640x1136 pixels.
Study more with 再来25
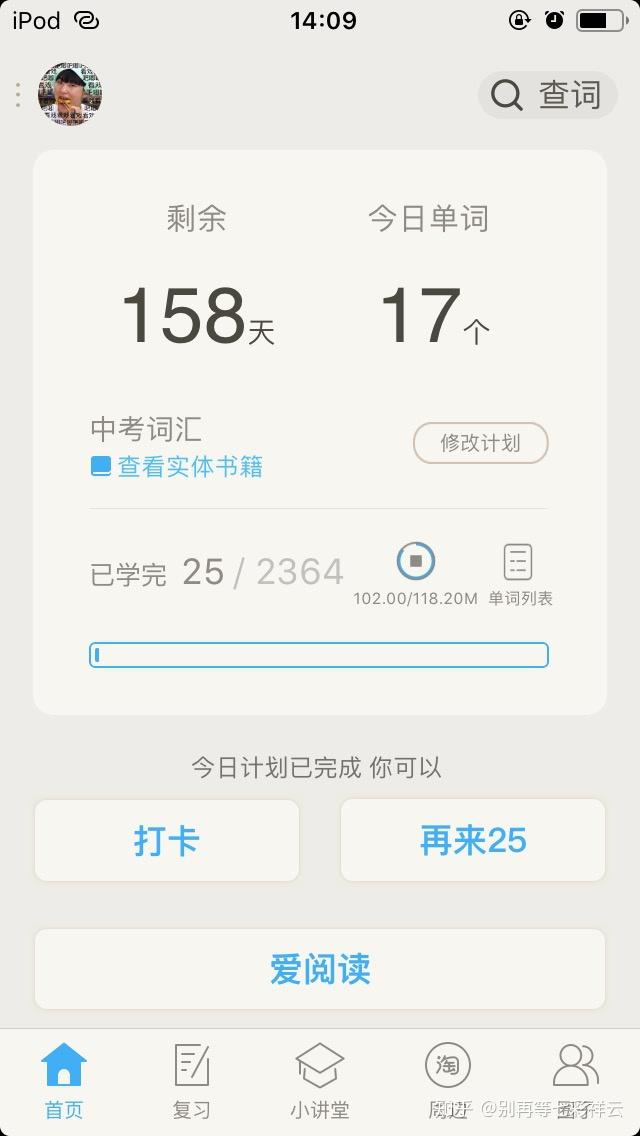473,840
